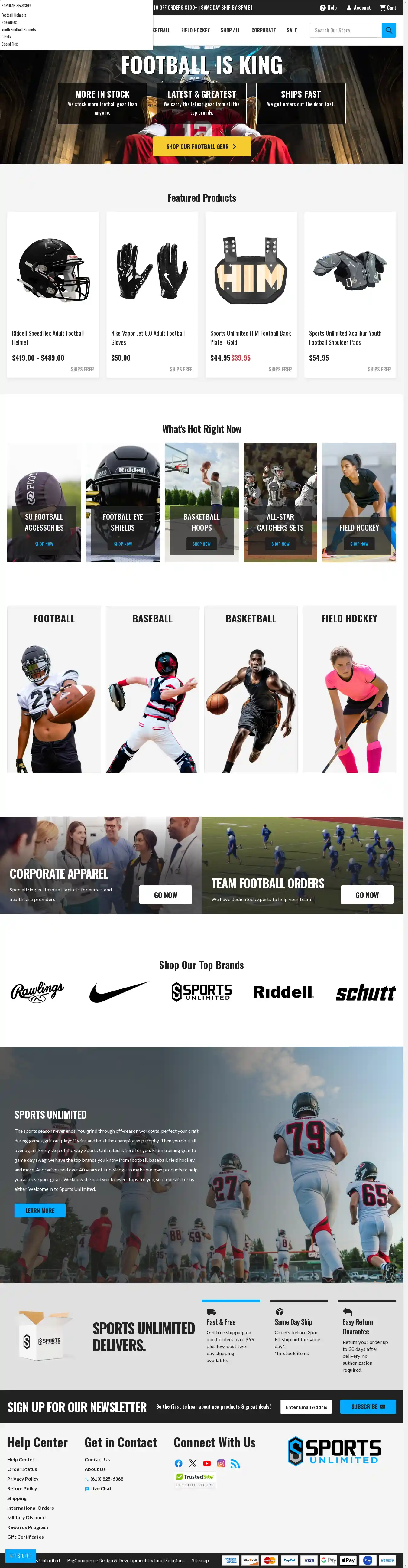The width and height of the screenshot is (408, 1568).
Task: Select the Sale navigation item
Action: pos(292,31)
